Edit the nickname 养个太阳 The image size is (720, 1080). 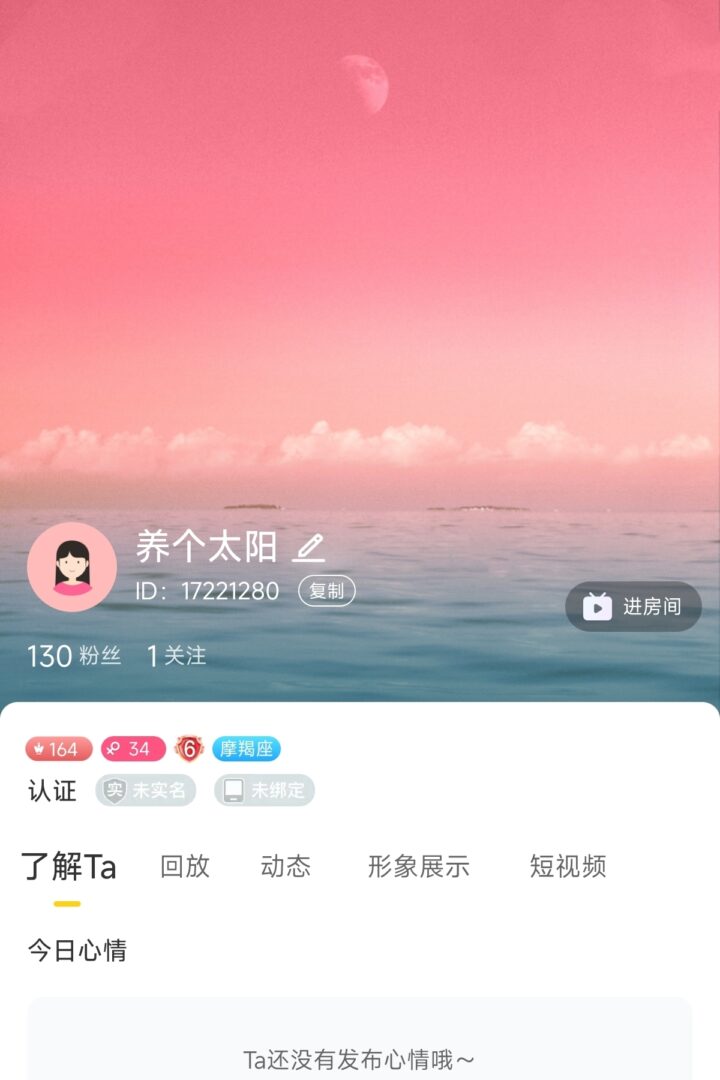[309, 548]
